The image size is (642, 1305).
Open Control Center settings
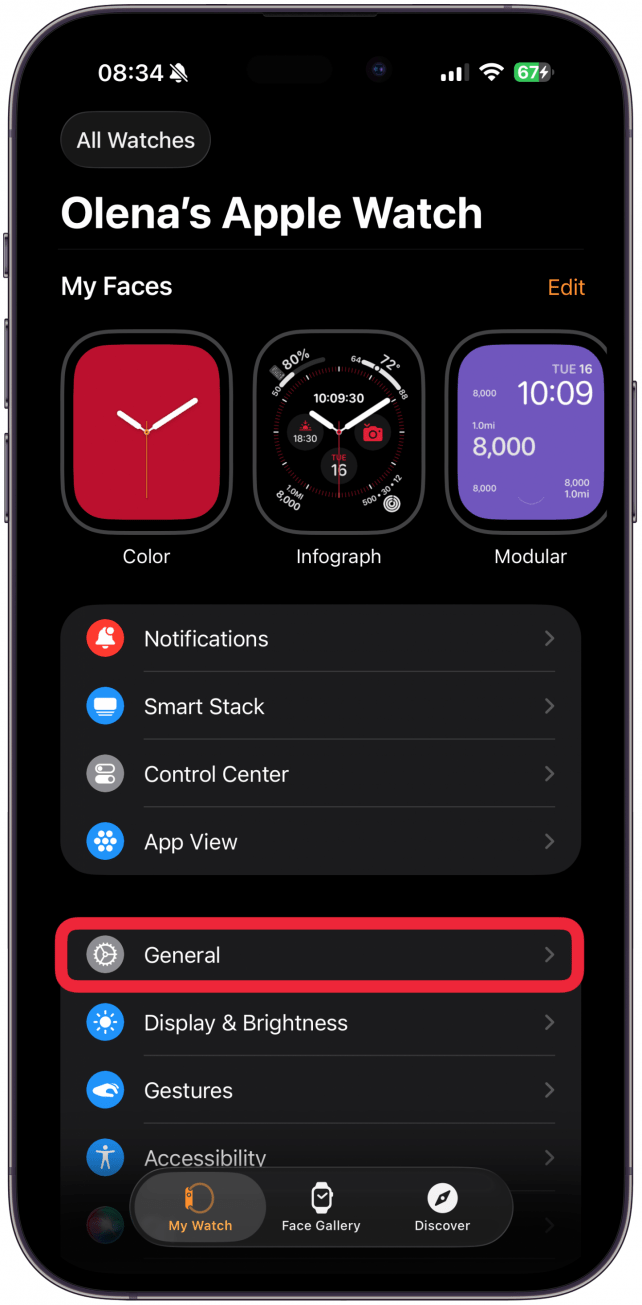click(x=320, y=774)
